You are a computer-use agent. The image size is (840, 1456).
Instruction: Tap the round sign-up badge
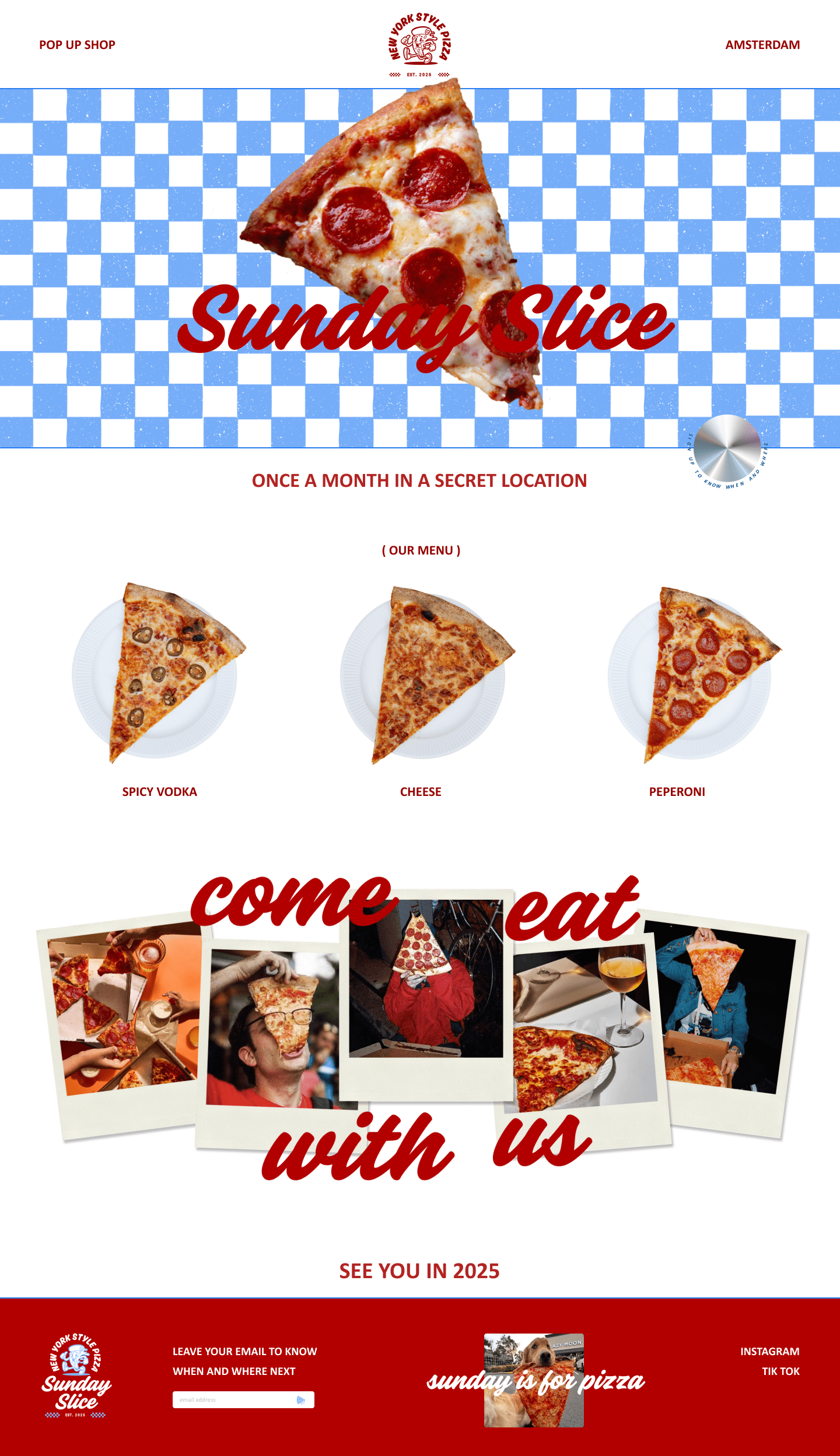point(727,449)
